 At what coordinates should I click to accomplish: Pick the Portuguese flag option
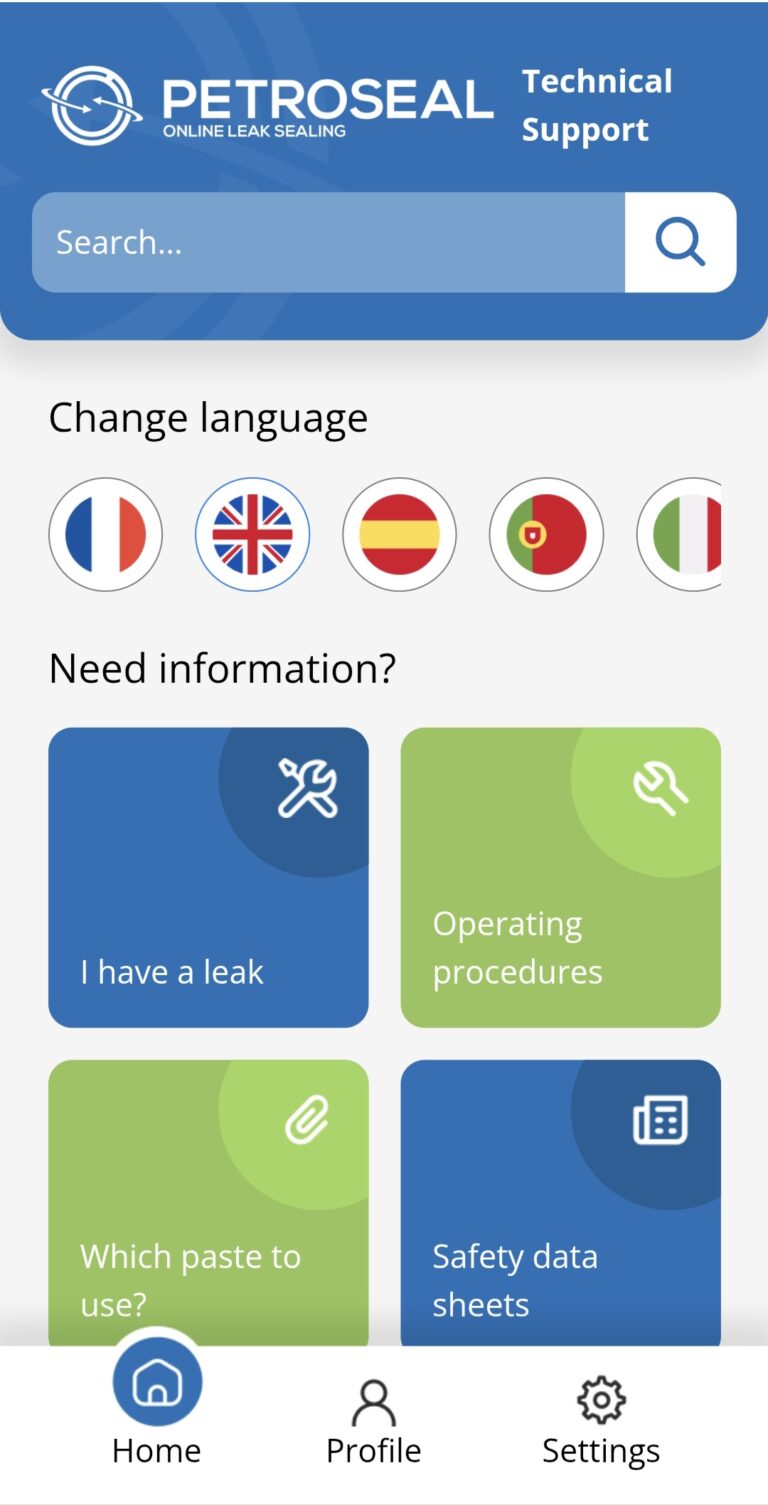546,533
